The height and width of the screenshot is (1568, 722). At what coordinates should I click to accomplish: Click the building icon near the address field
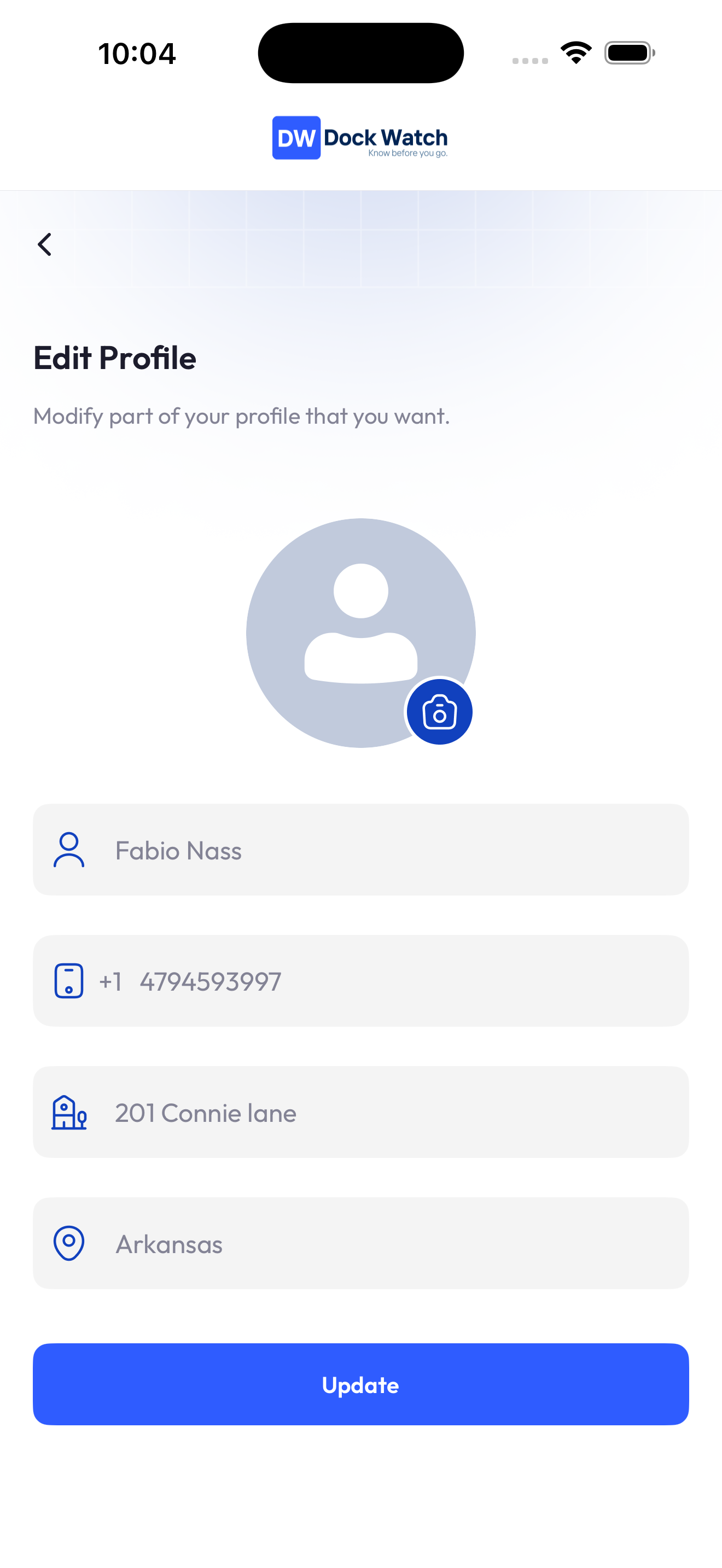(69, 1113)
